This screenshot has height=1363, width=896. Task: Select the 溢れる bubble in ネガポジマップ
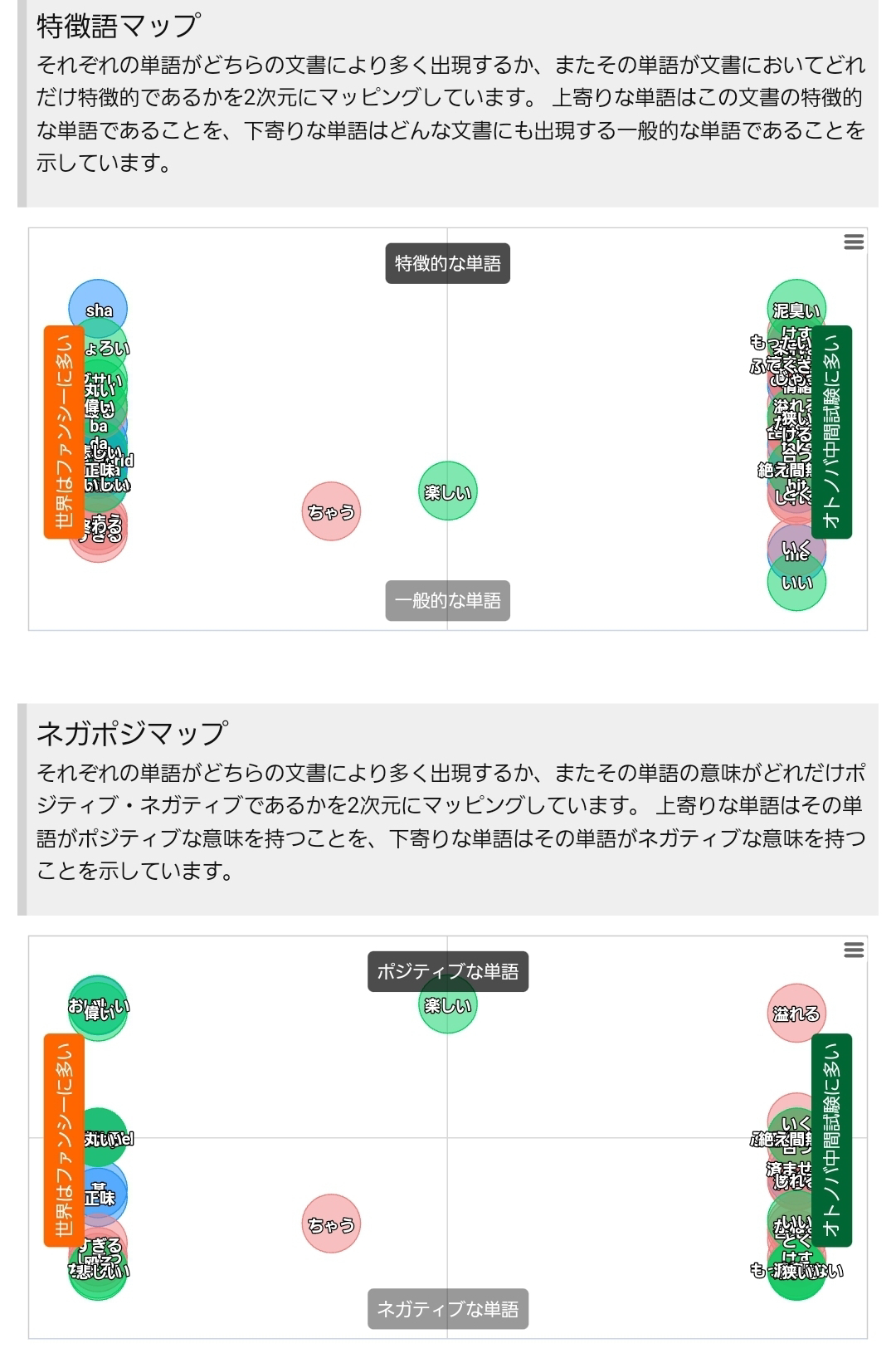(x=796, y=1014)
